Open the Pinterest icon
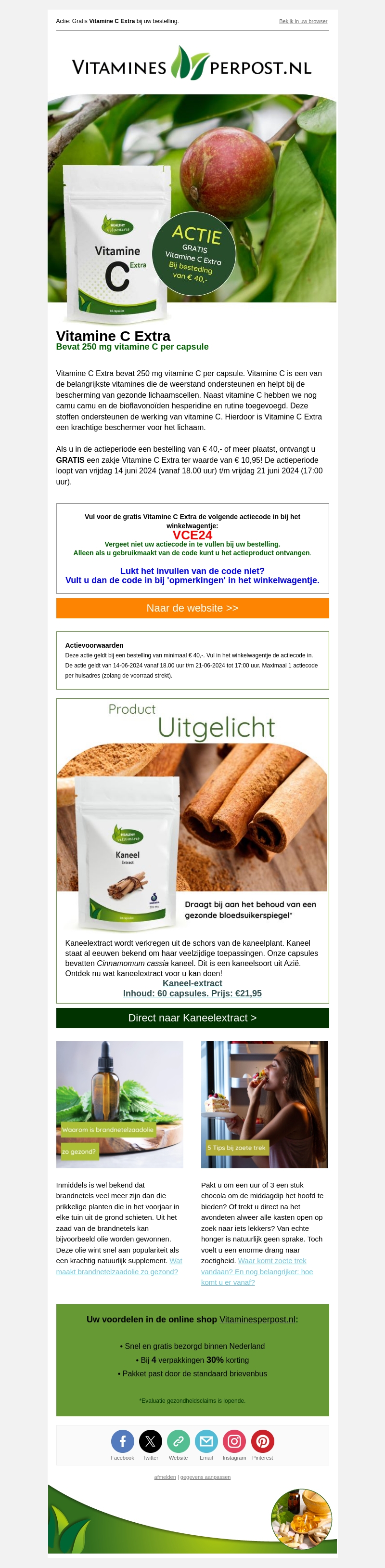385x1568 pixels. (x=262, y=1441)
